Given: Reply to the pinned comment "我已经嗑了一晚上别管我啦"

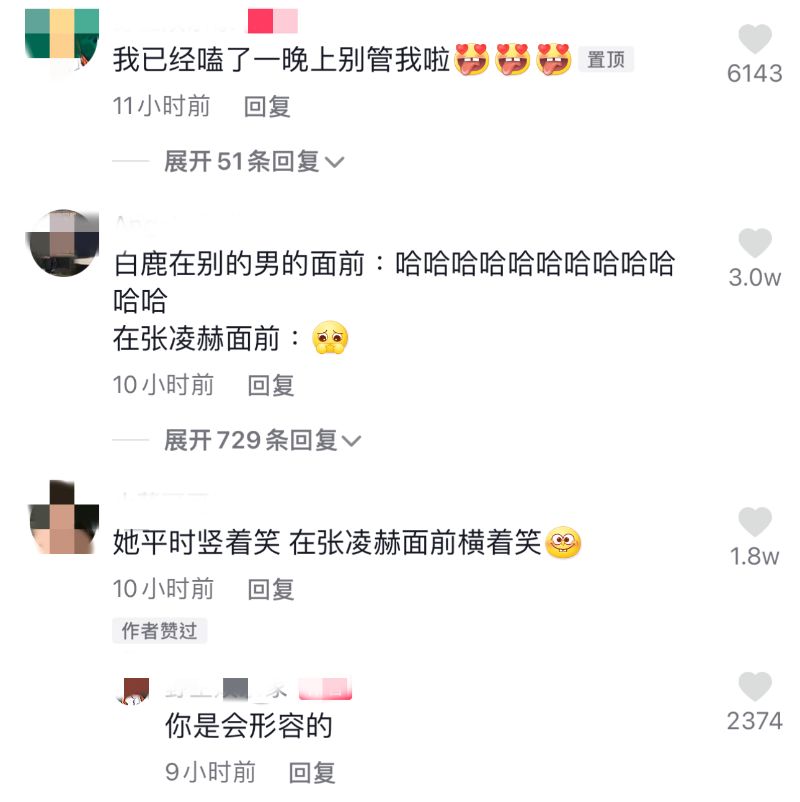Looking at the screenshot, I should [x=267, y=107].
